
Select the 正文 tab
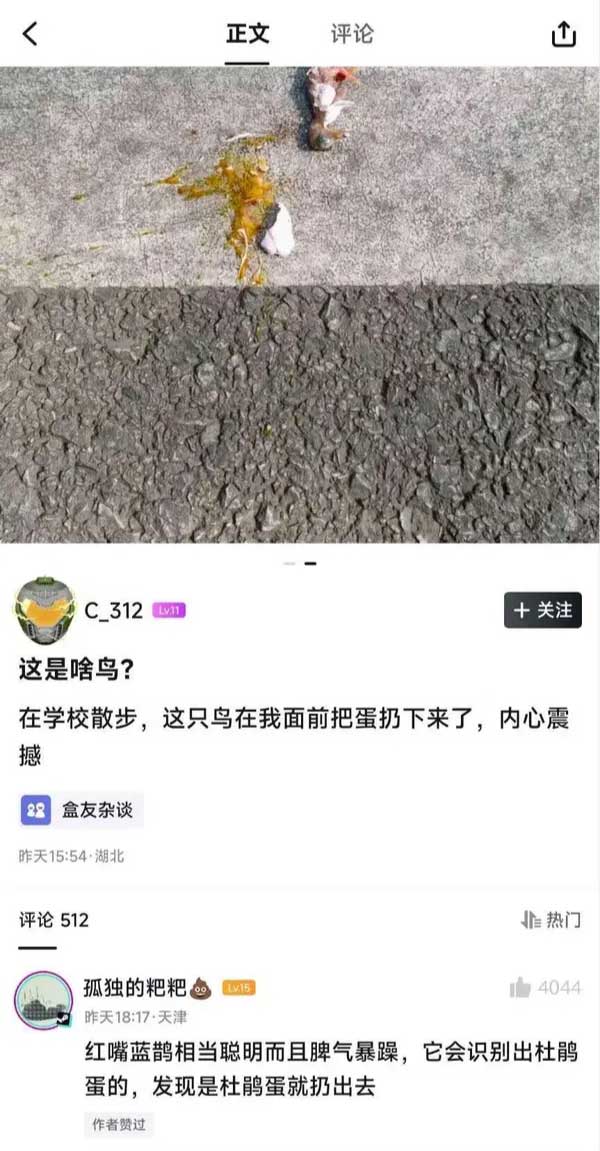click(x=247, y=34)
